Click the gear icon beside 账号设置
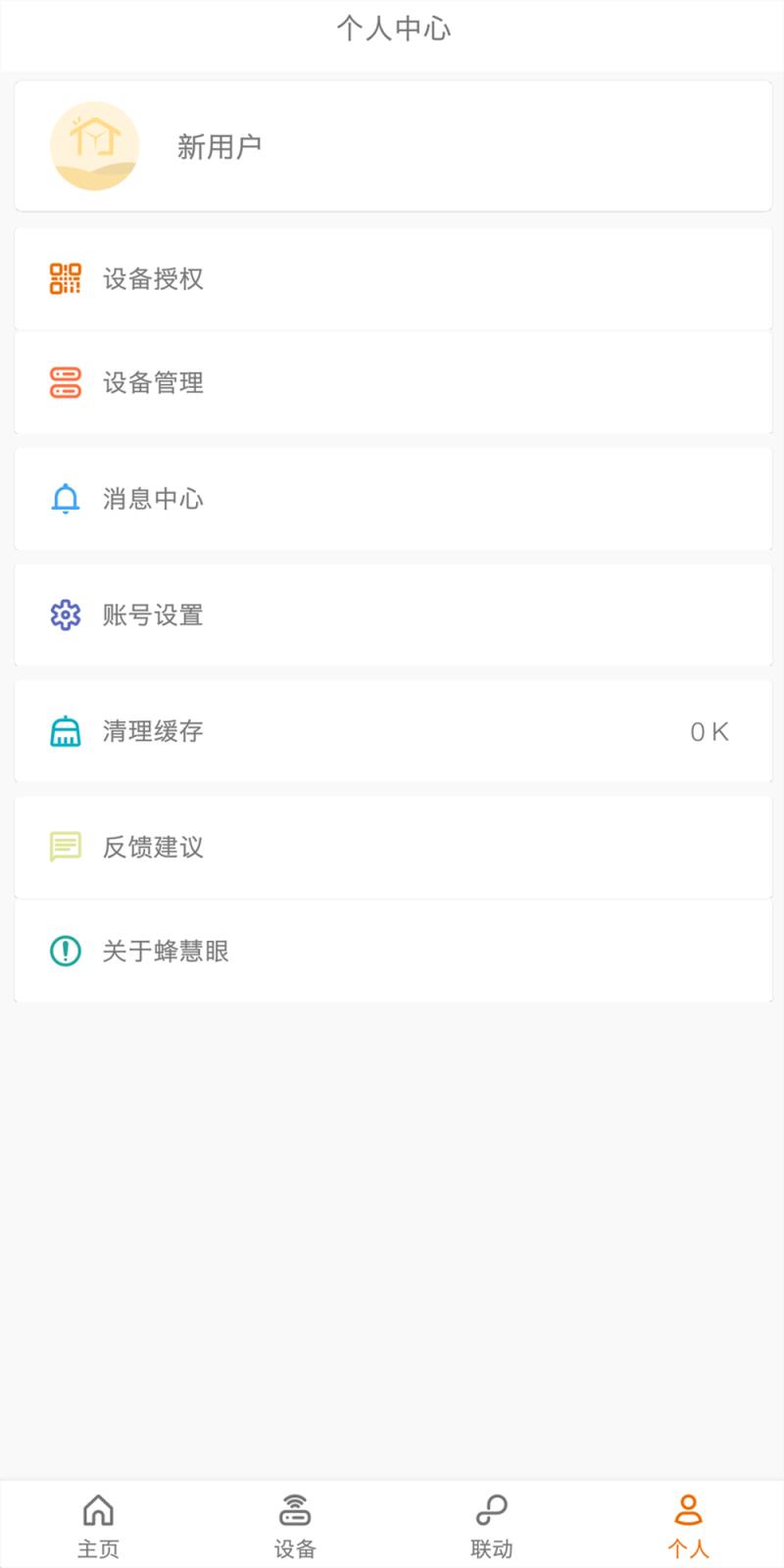The width and height of the screenshot is (784, 1568). (x=64, y=614)
